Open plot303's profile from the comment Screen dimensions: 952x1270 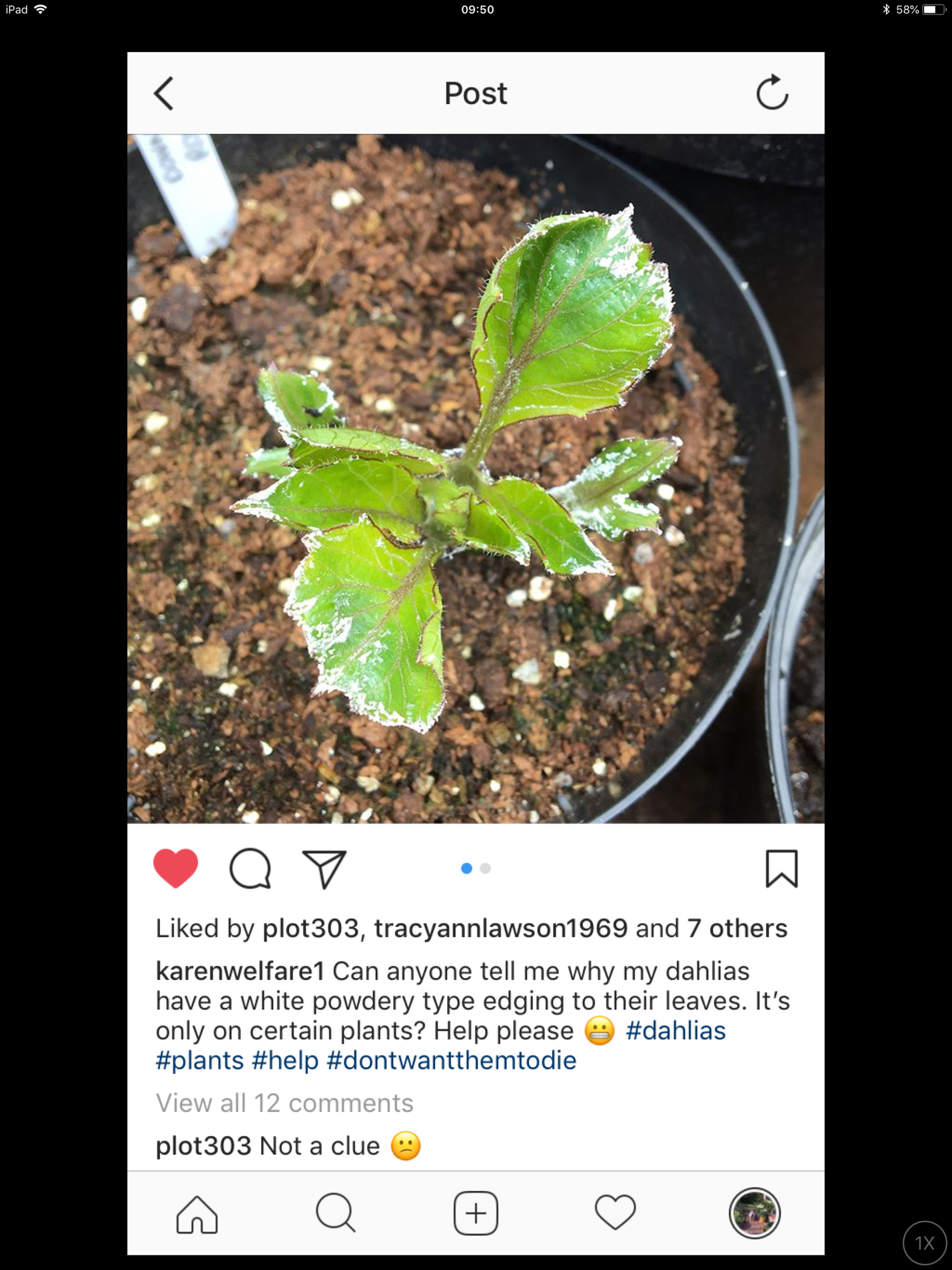(203, 1146)
